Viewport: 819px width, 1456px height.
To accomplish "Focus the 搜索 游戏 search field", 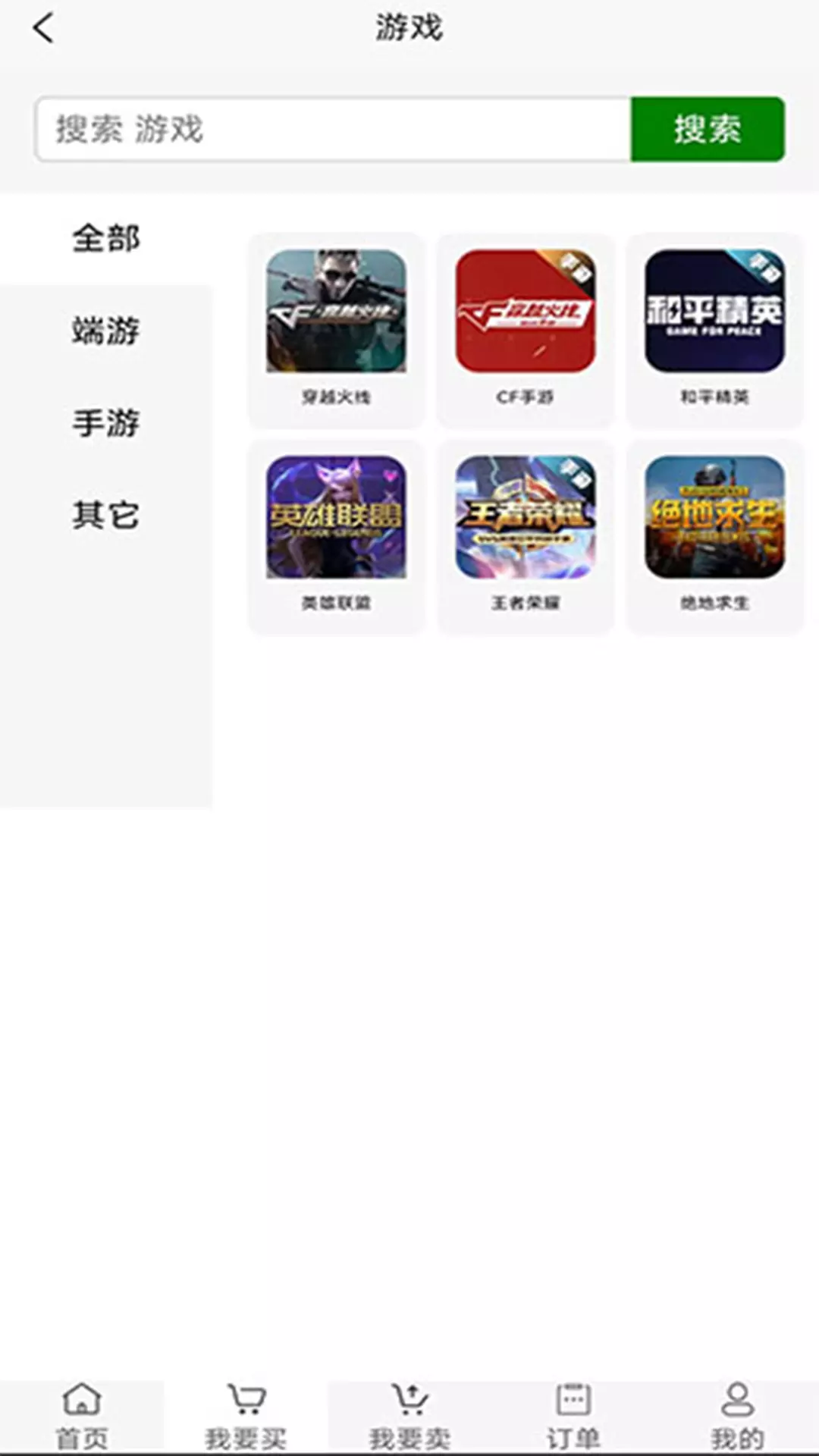I will click(x=333, y=129).
